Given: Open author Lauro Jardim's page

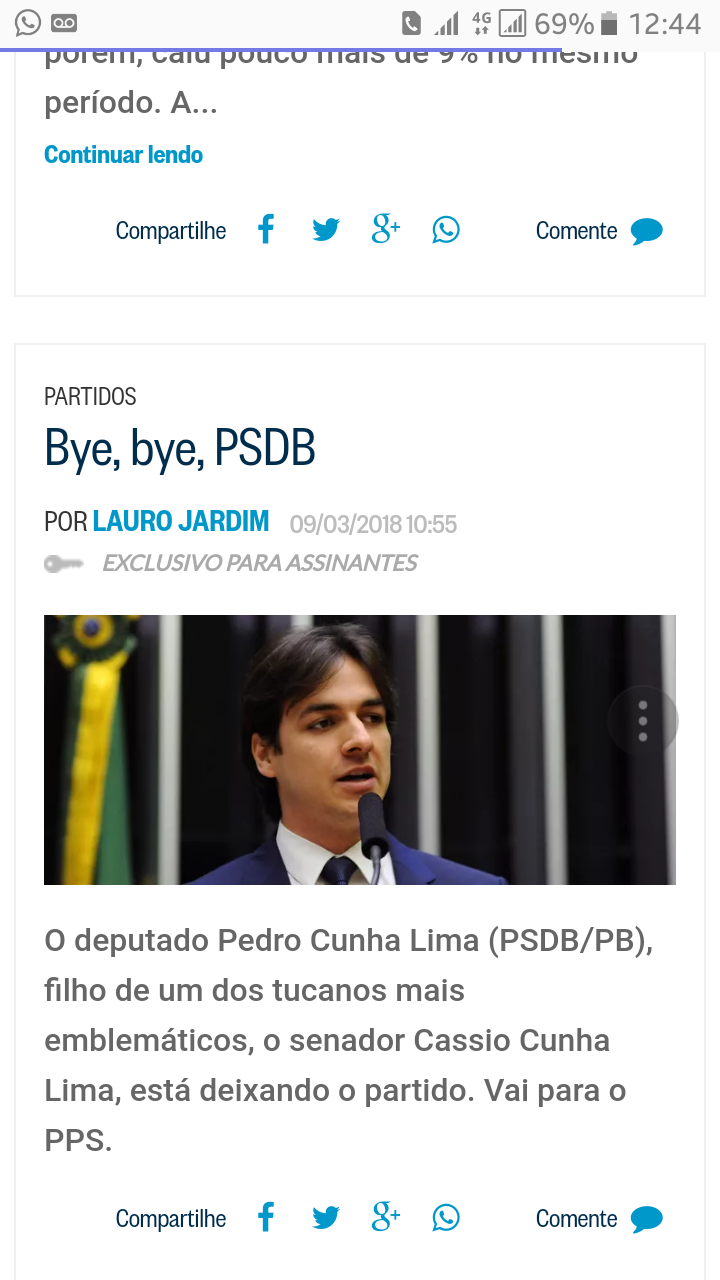Looking at the screenshot, I should (x=181, y=521).
